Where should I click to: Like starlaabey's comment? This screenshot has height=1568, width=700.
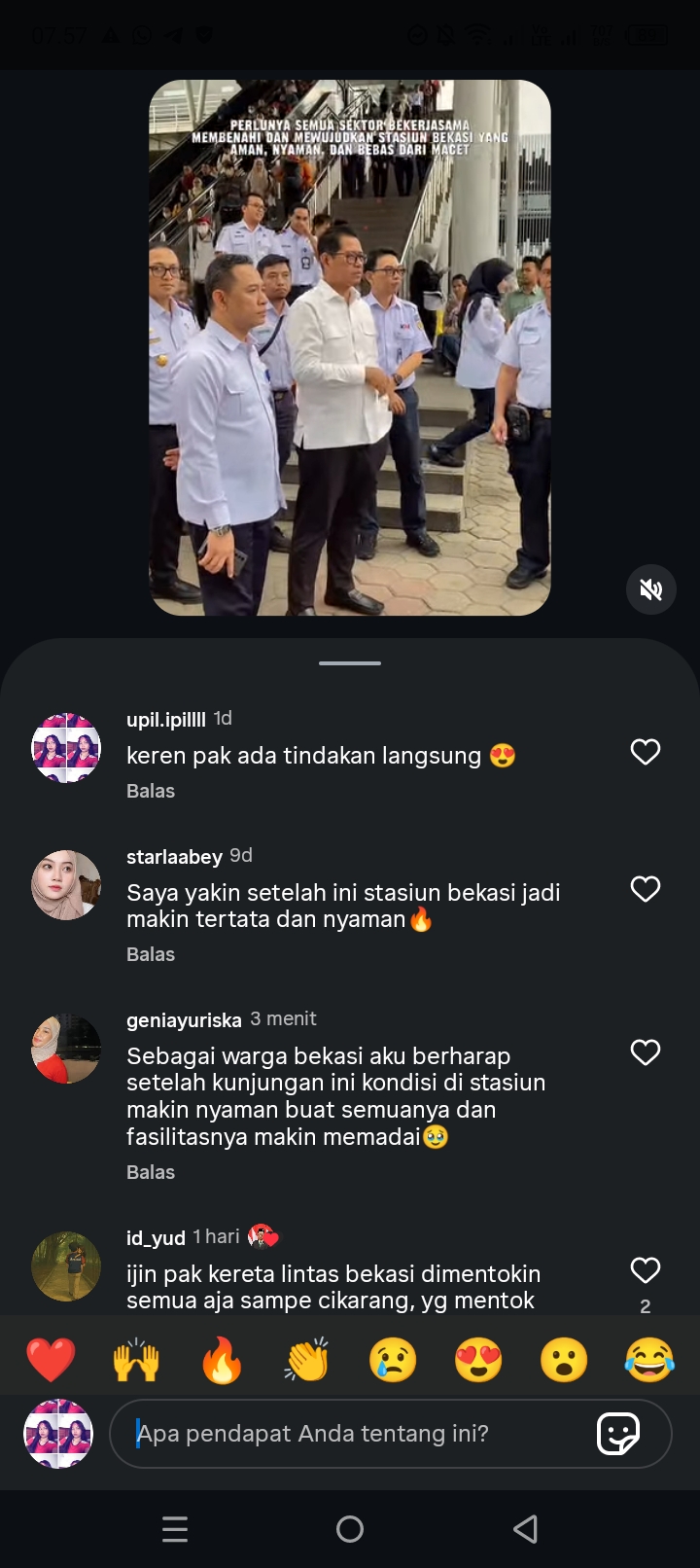pyautogui.click(x=646, y=889)
